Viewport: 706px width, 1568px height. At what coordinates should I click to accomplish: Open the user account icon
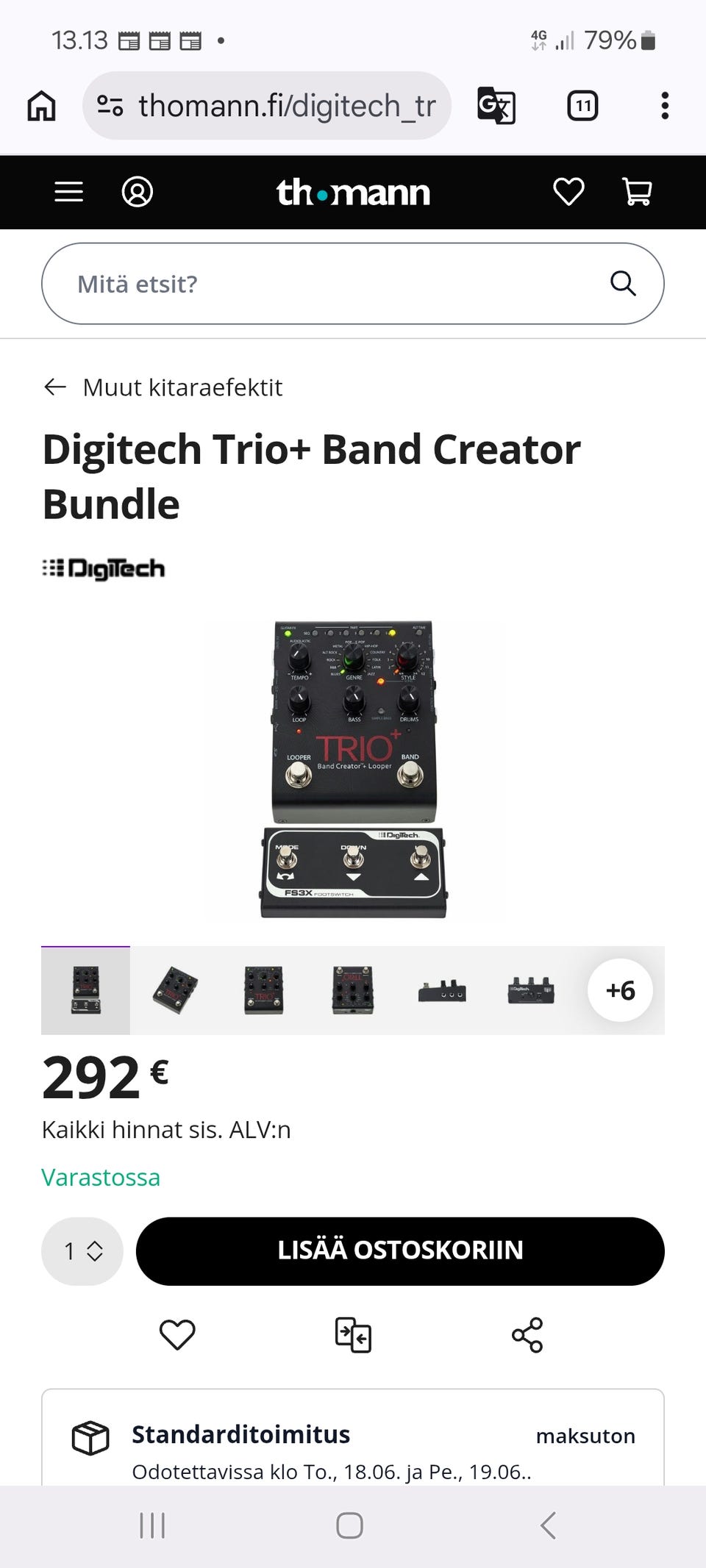point(137,192)
